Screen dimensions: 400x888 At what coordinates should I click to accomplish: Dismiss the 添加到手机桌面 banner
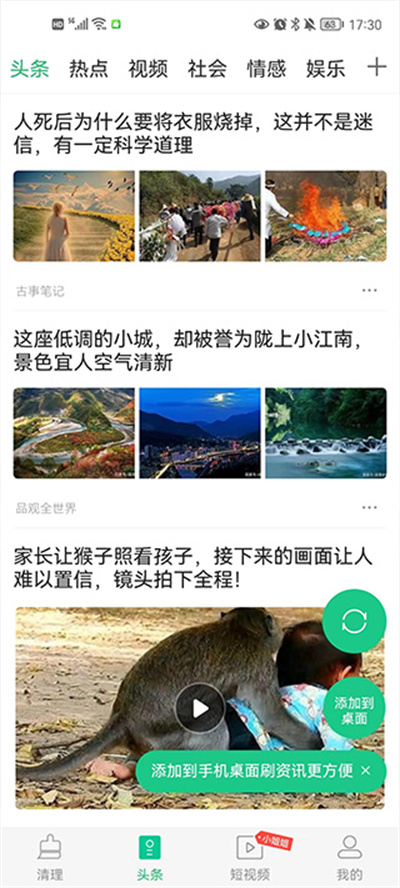coord(366,771)
